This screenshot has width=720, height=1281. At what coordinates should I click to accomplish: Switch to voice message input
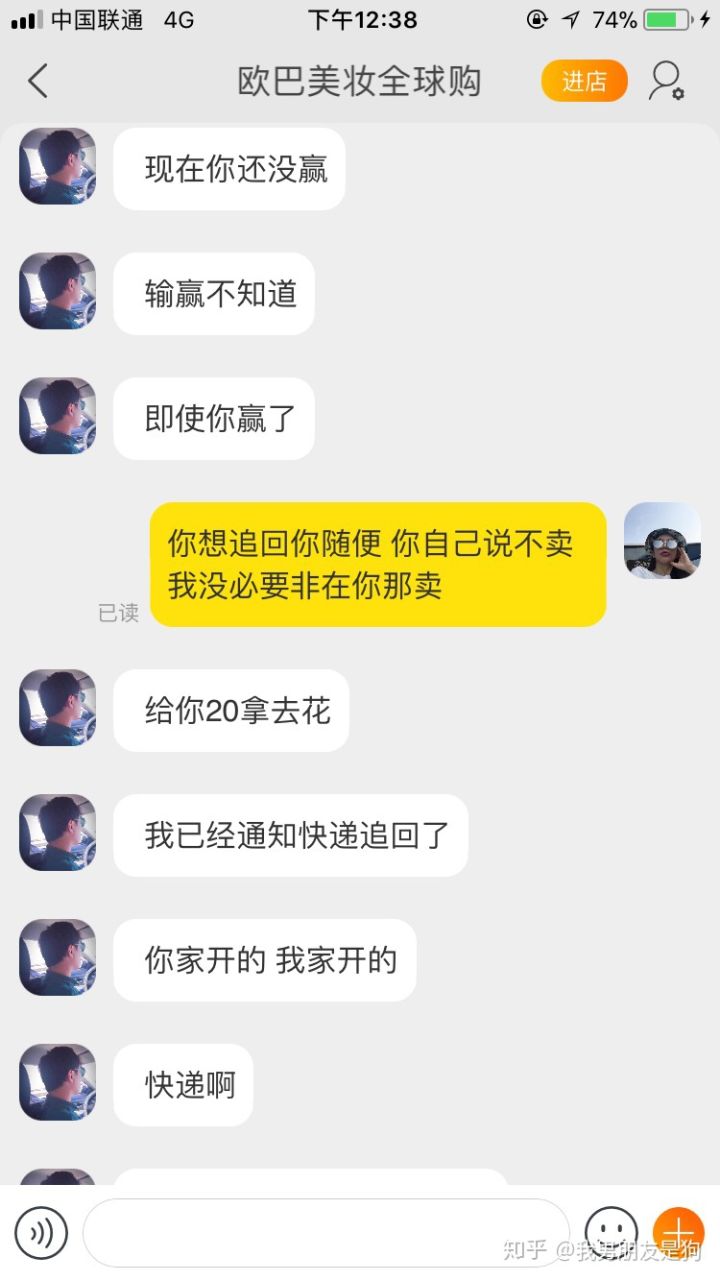click(x=41, y=1233)
